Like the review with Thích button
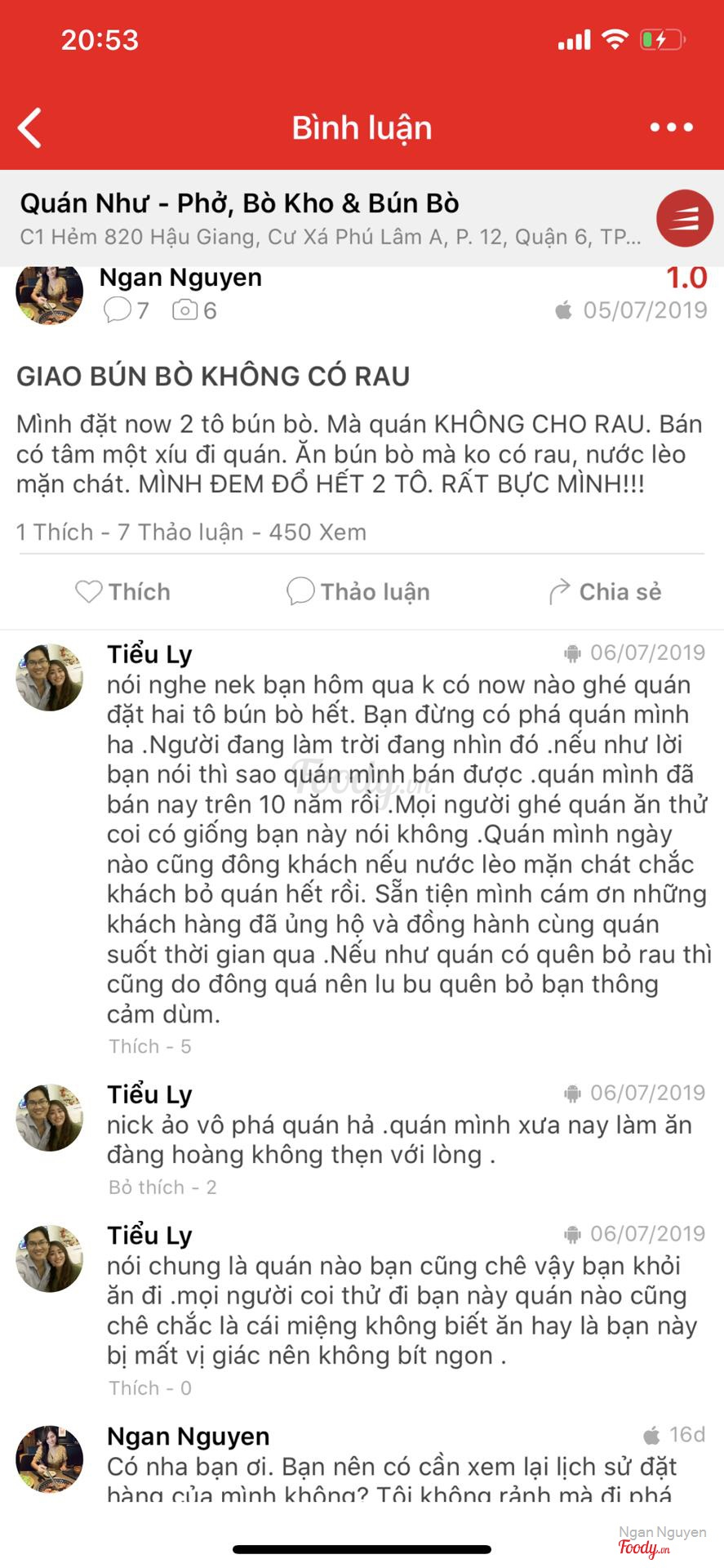This screenshot has height=1568, width=724. (123, 591)
